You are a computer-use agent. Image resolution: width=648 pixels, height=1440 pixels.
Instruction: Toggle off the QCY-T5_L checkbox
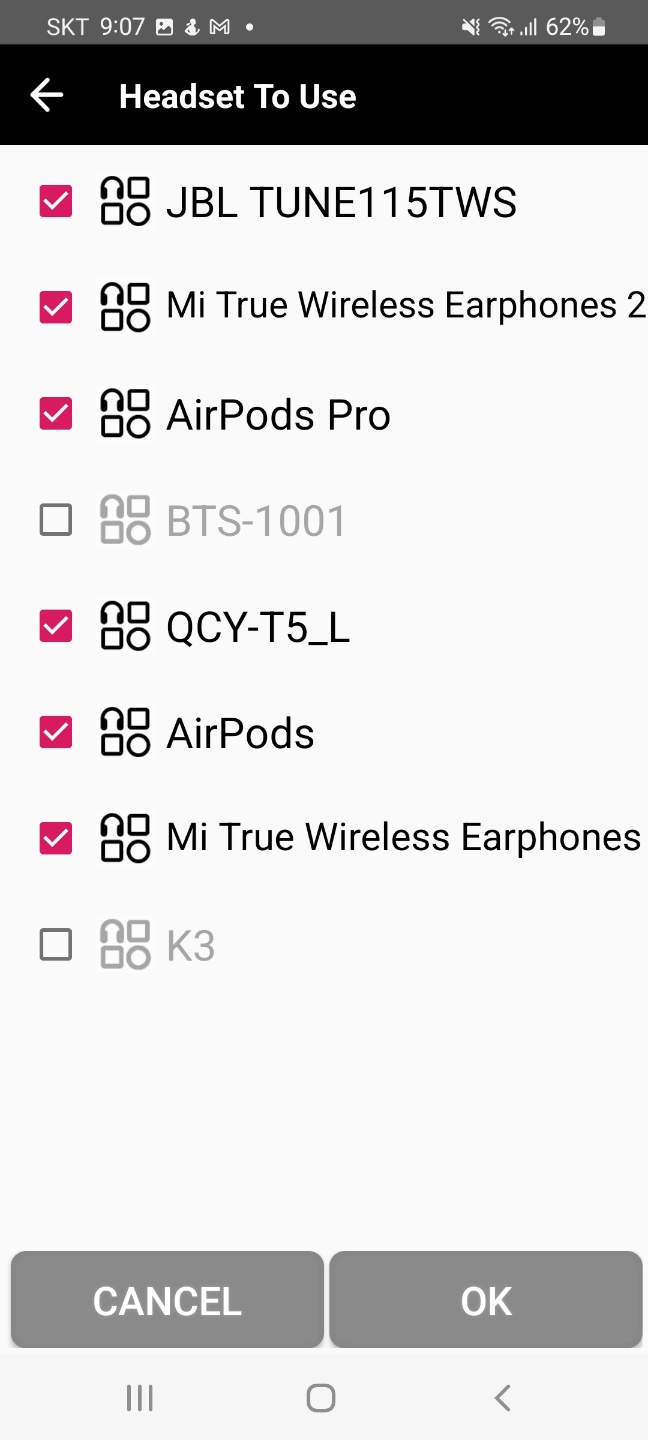(x=56, y=627)
